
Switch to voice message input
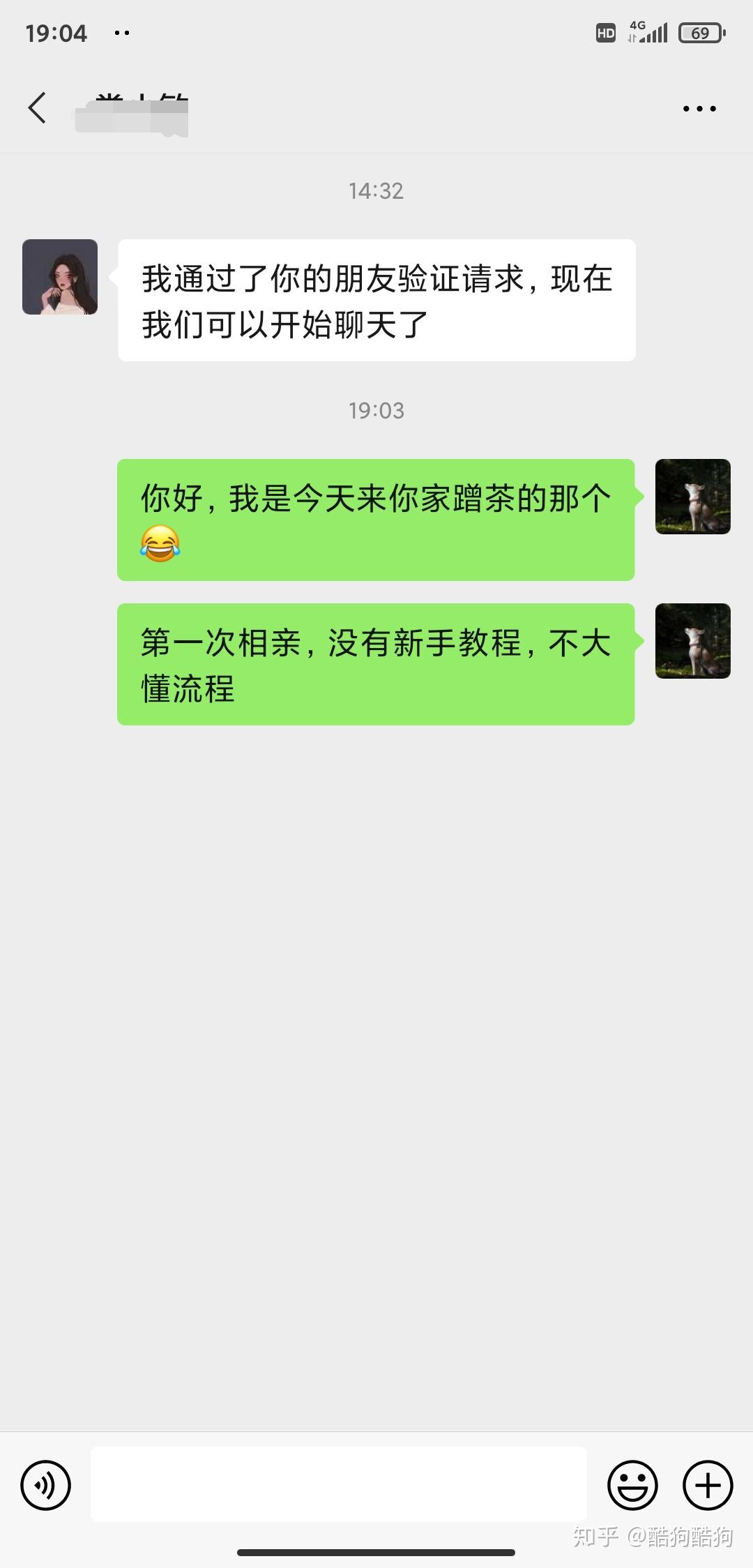(x=46, y=1485)
